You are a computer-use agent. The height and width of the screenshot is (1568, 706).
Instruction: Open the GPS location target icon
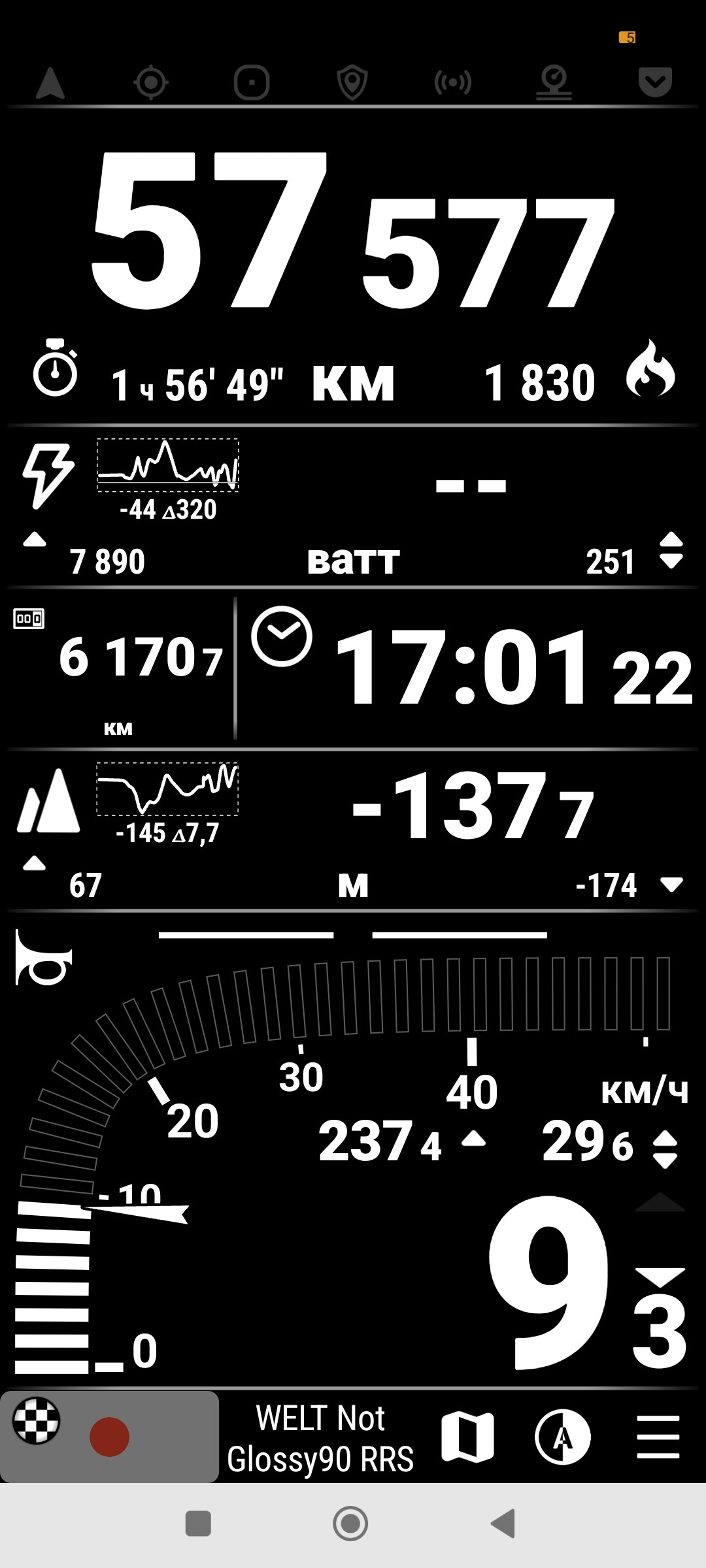click(151, 83)
